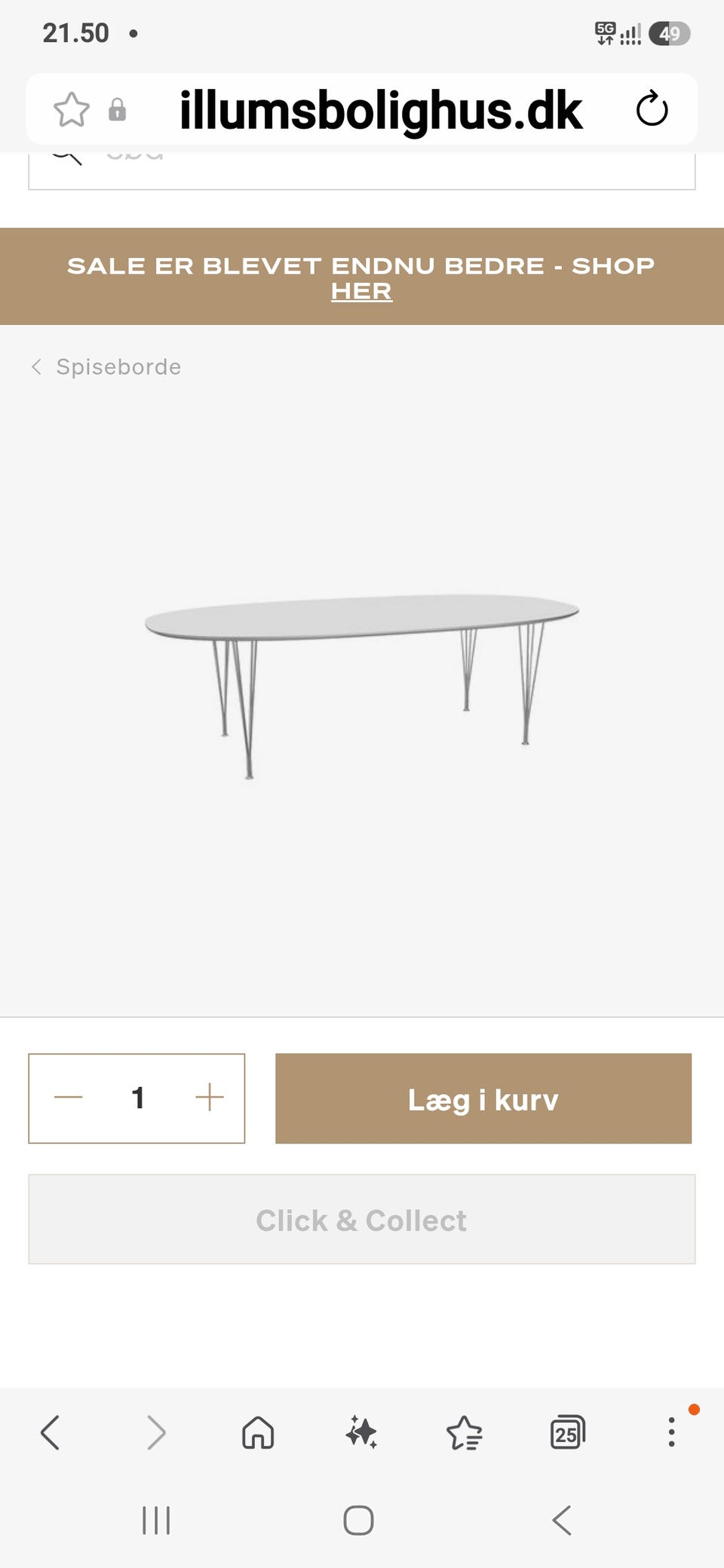Go to browser home page
The height and width of the screenshot is (1568, 724).
tap(258, 1432)
